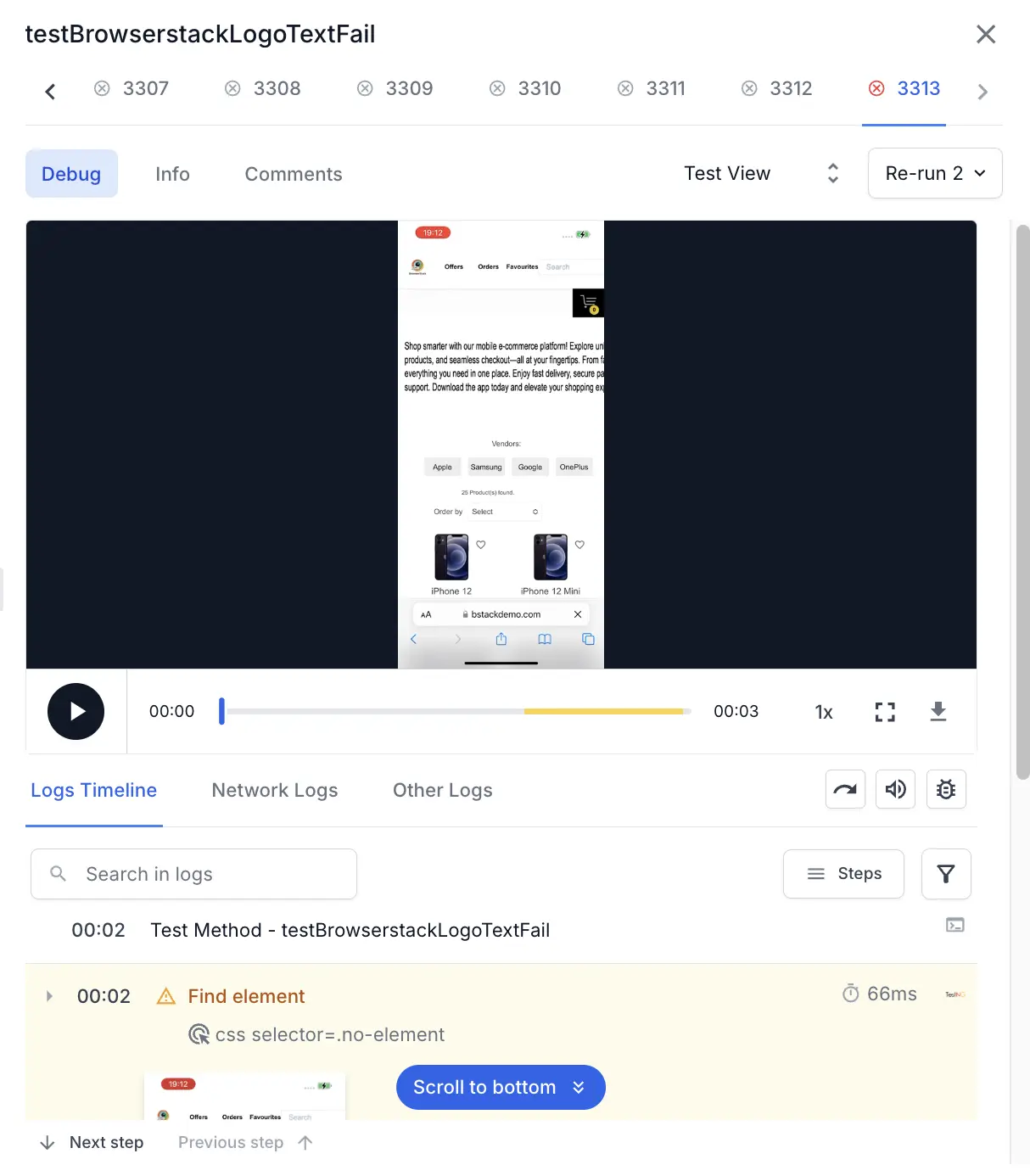Screen dimensions: 1030x1176
Task: Enter fullscreen video mode
Action: 885,712
